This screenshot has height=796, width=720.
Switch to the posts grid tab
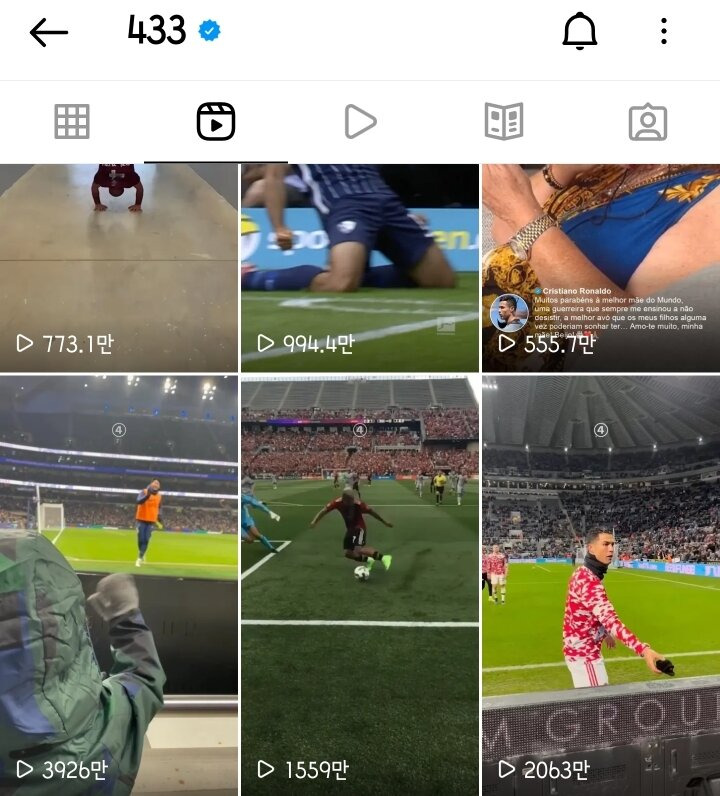[x=72, y=122]
